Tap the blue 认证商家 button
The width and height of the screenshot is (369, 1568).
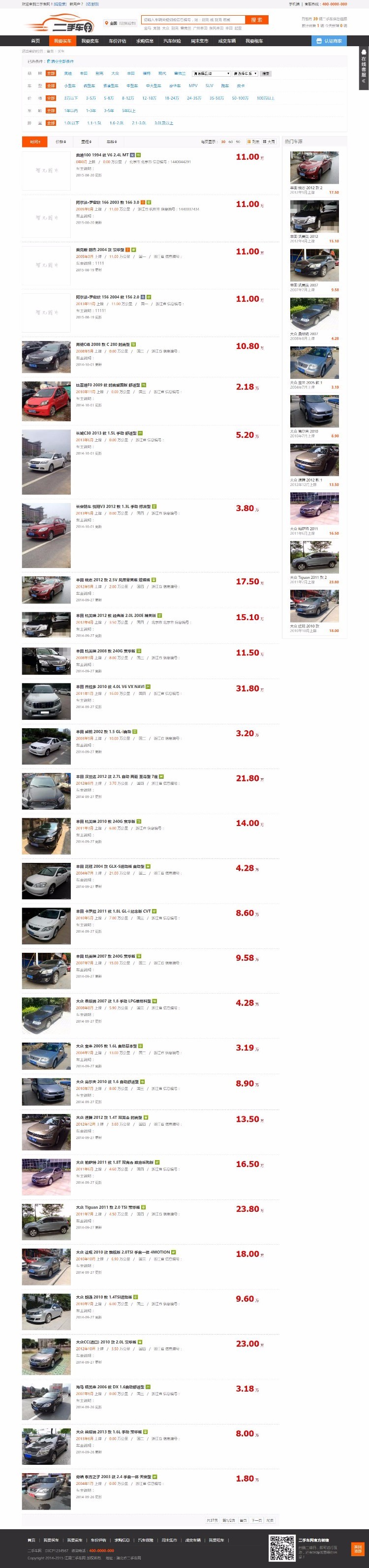point(329,41)
